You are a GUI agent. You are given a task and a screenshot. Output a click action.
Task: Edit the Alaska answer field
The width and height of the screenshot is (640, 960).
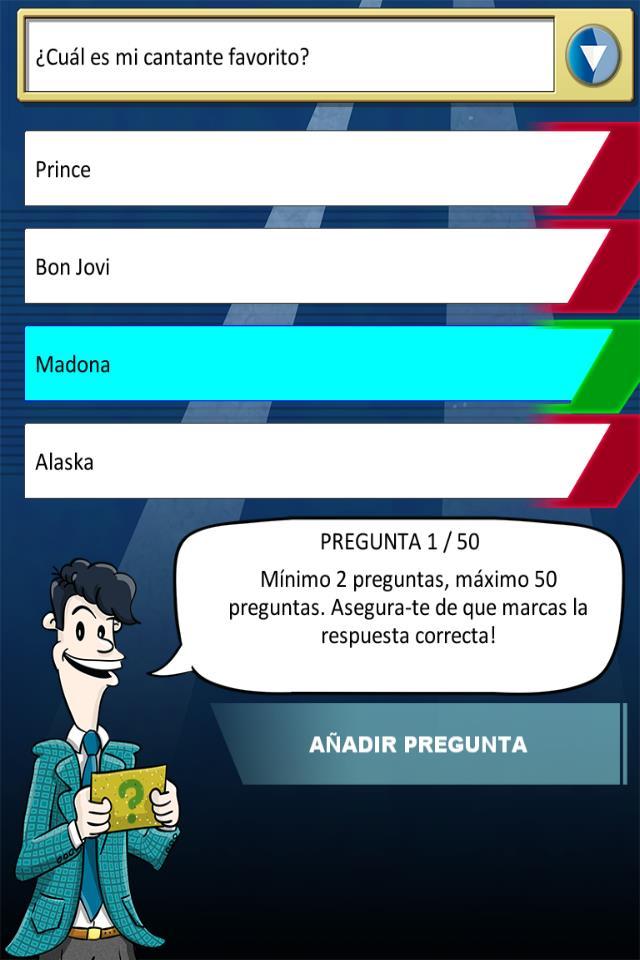click(300, 461)
